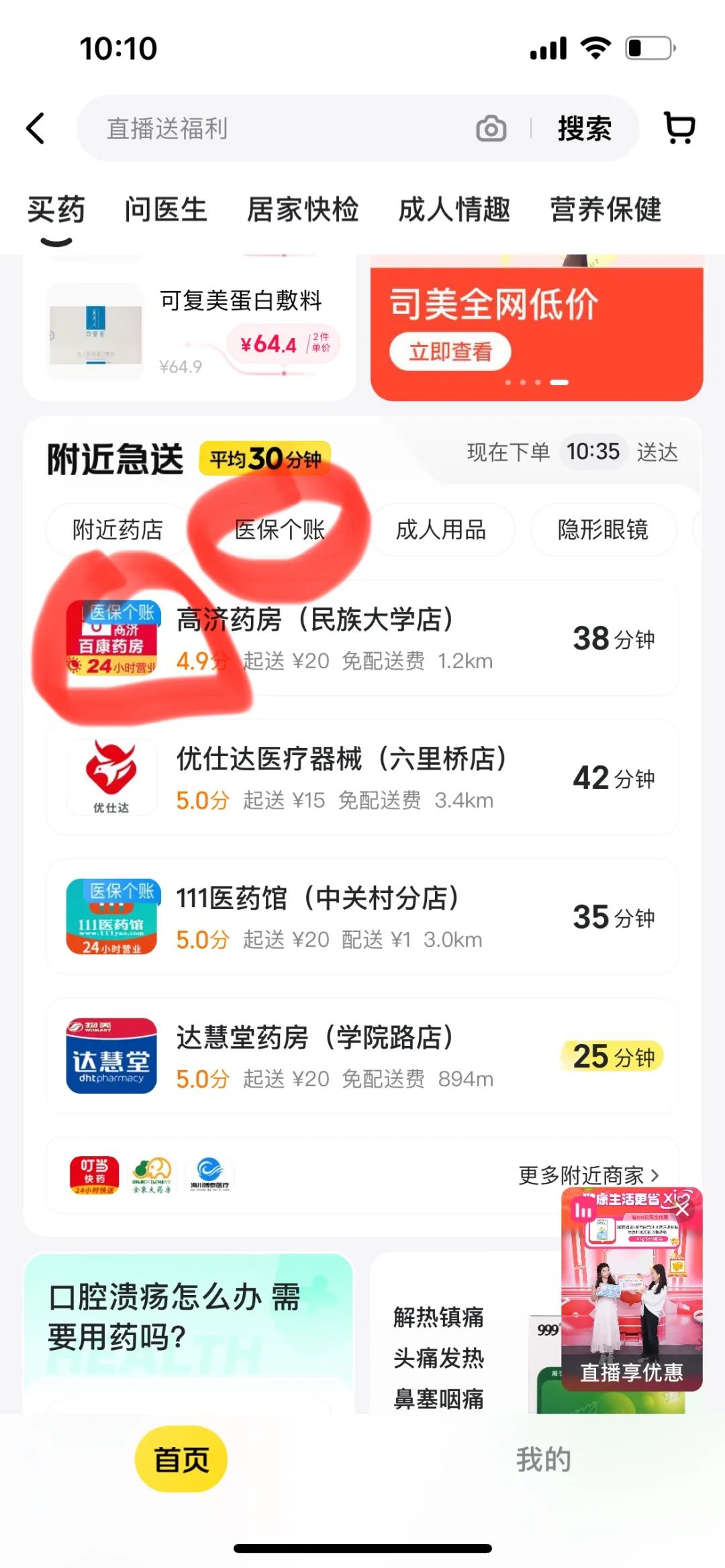Switch to the 问医生 tab
725x1568 pixels.
165,209
